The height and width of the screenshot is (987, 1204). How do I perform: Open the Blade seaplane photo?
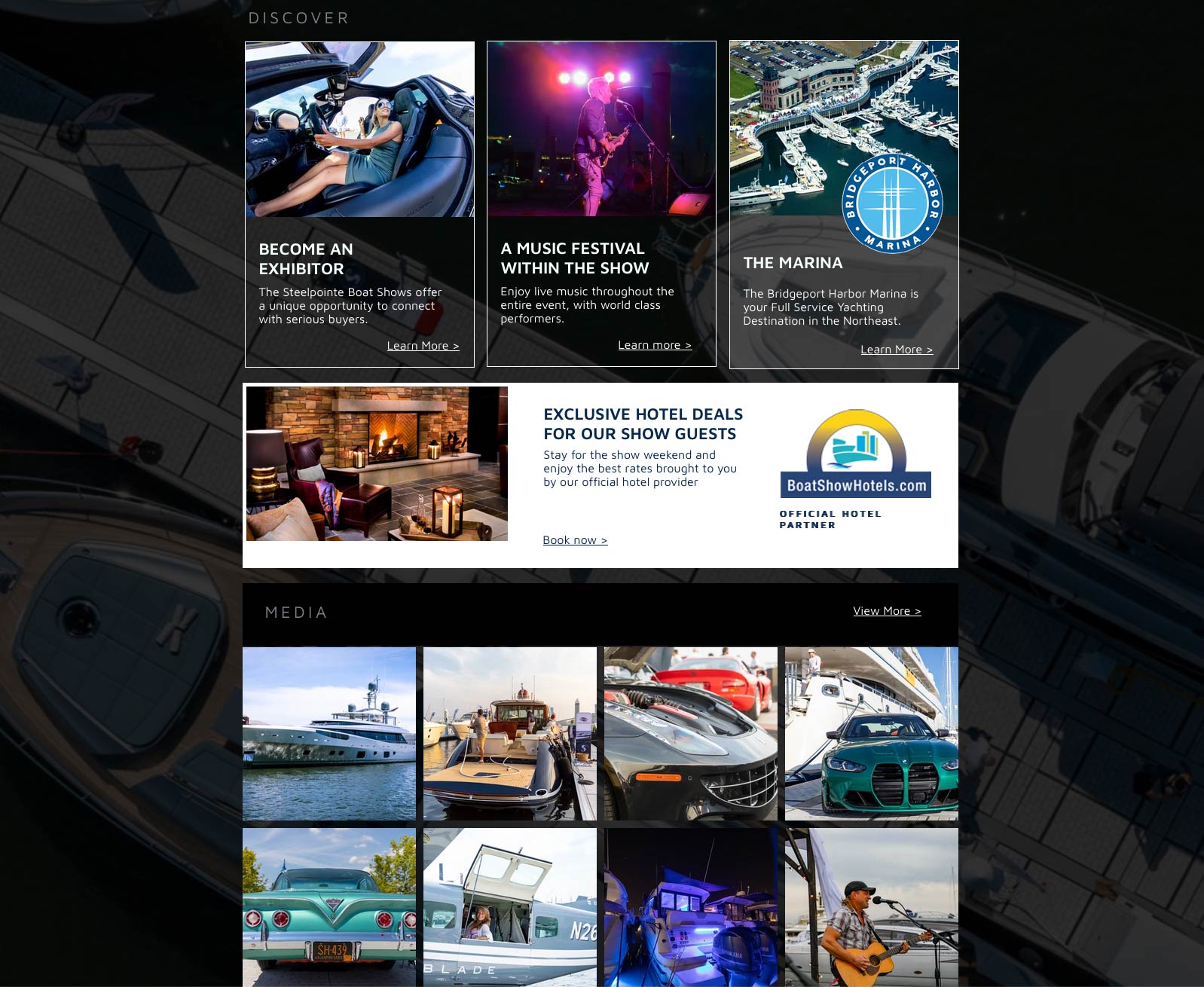pyautogui.click(x=510, y=907)
